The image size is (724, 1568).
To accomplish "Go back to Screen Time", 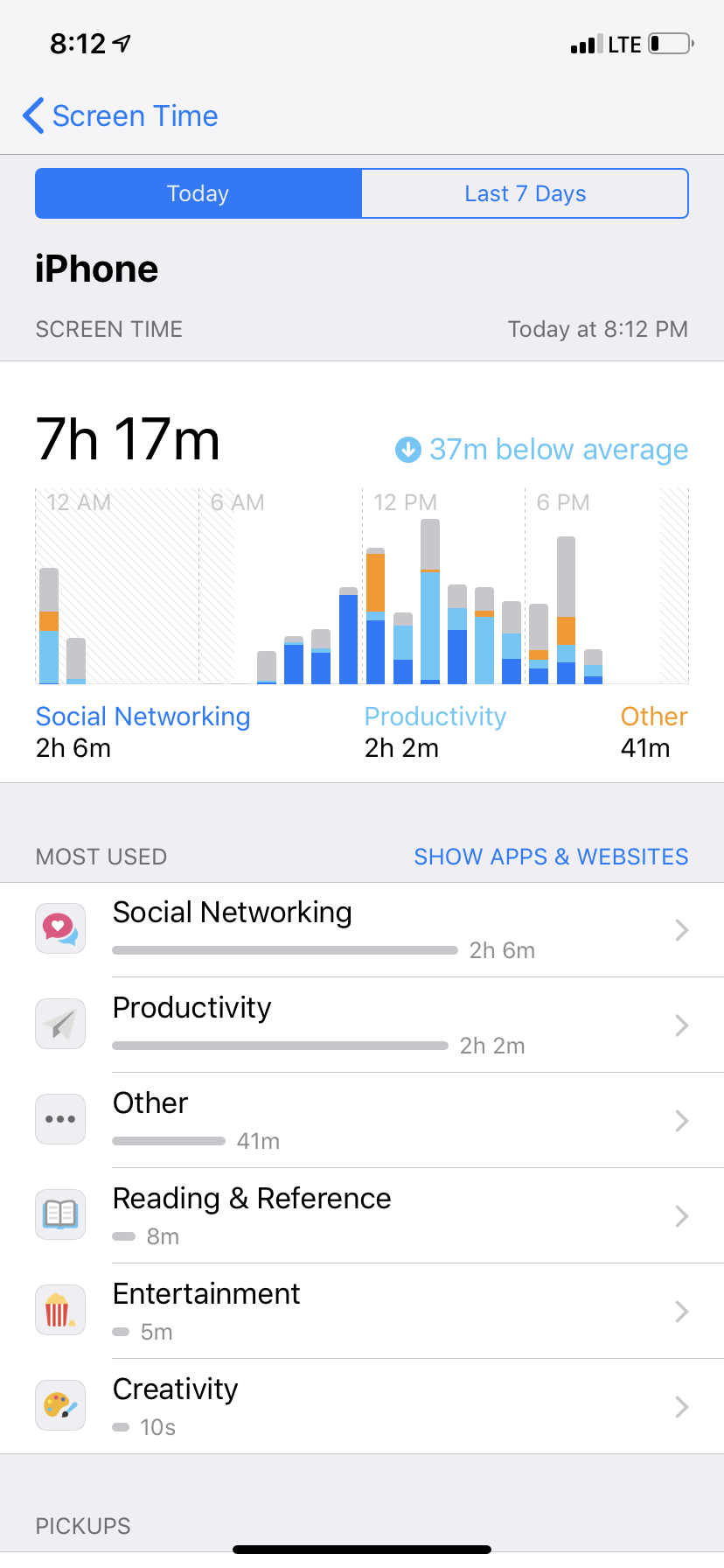I will [121, 115].
